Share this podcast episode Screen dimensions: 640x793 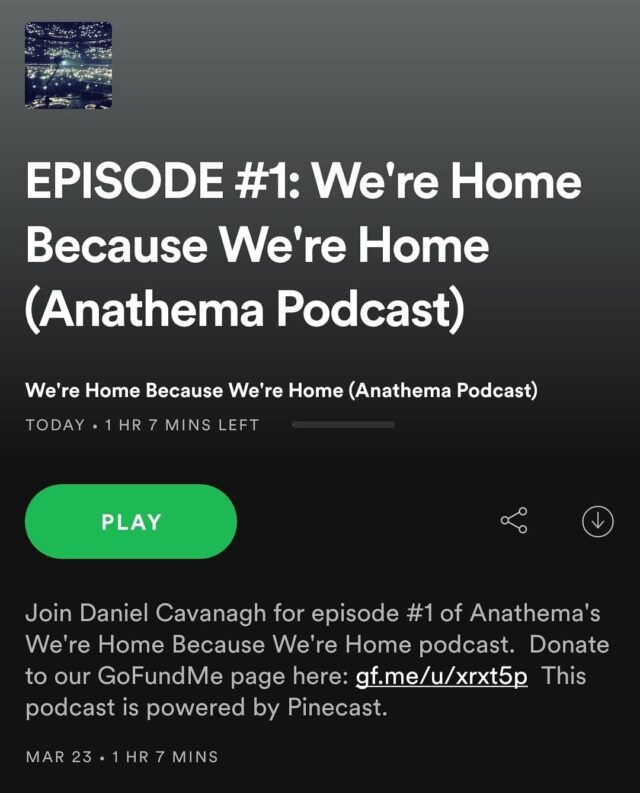513,521
